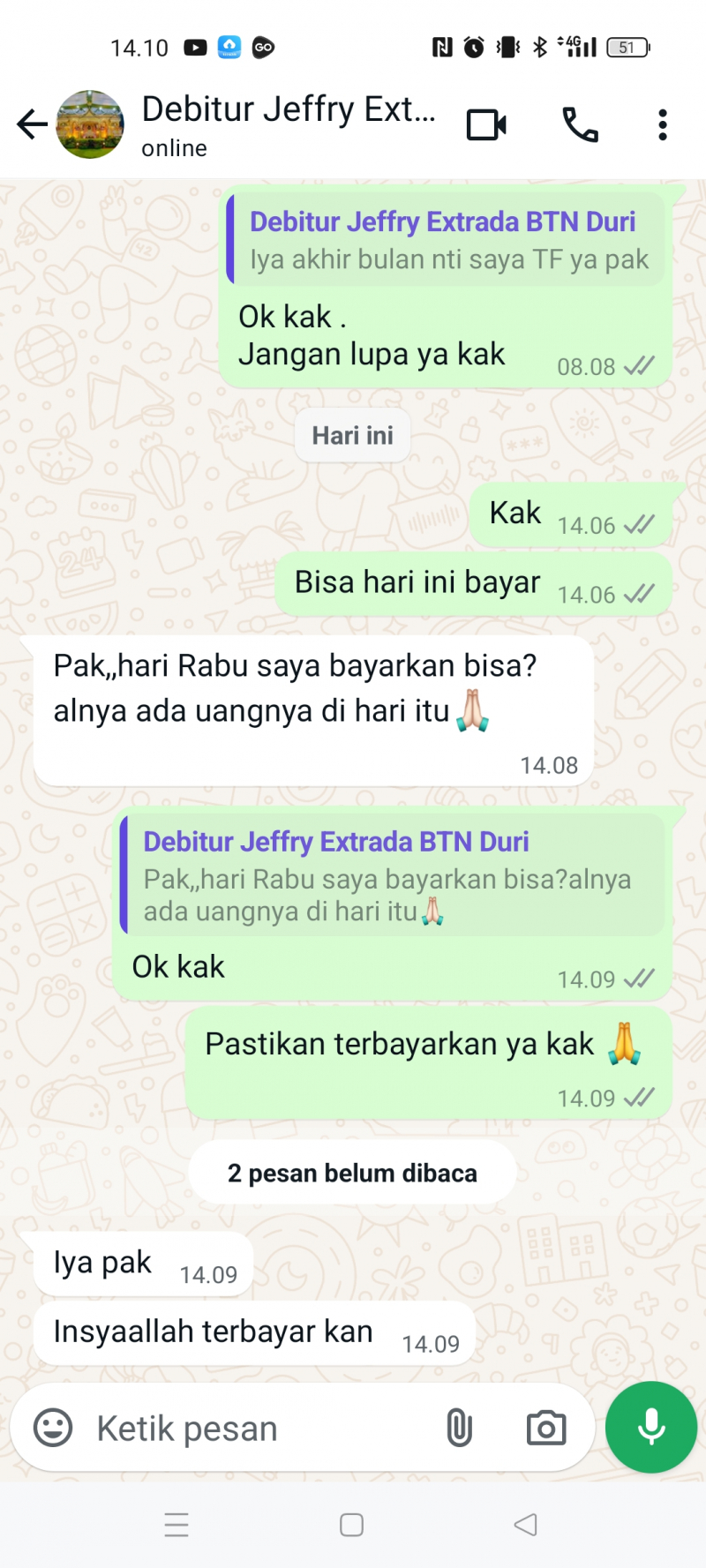Jump to quoted 'Pak,,hari Rabu' message
The image size is (706, 1568).
(x=393, y=876)
